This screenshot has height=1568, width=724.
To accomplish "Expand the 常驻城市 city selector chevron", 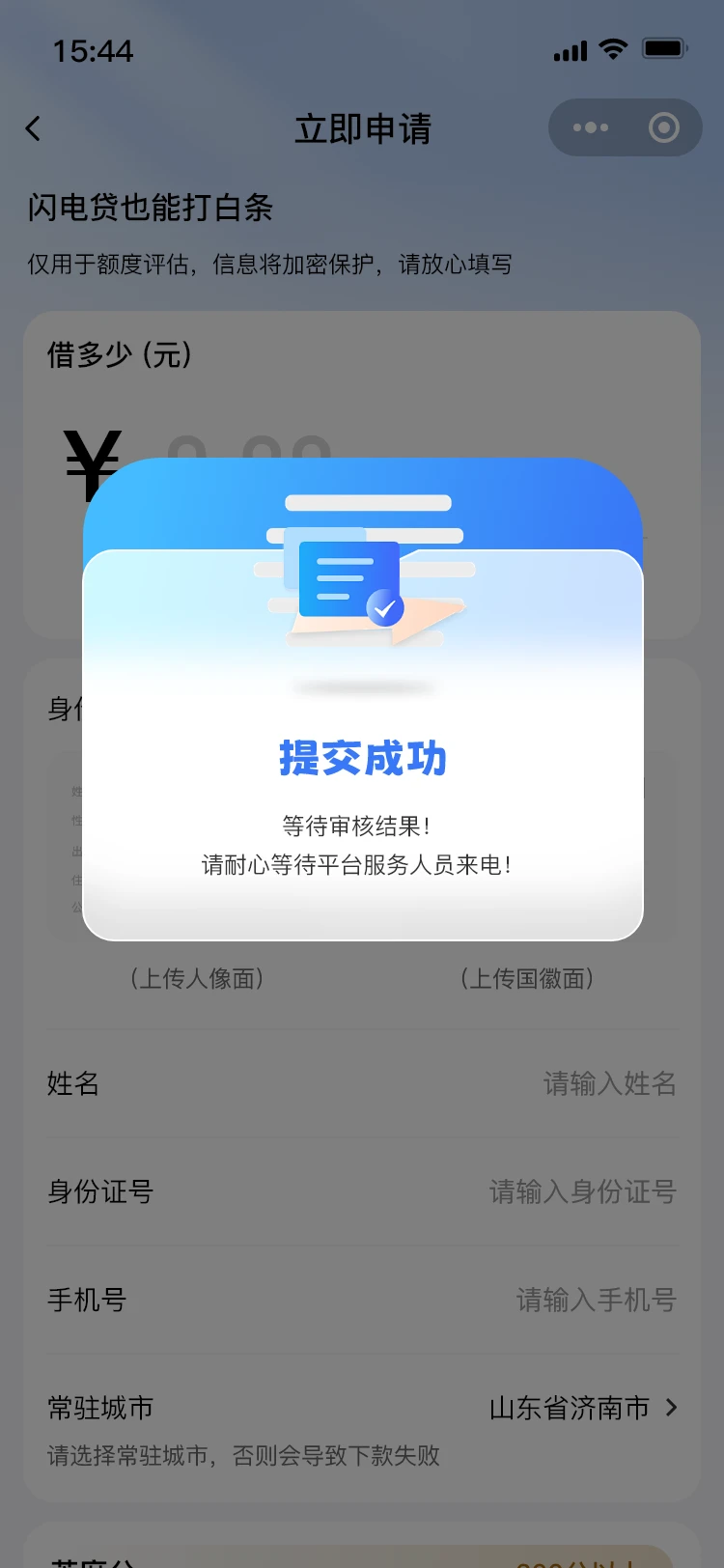I will pos(671,1408).
